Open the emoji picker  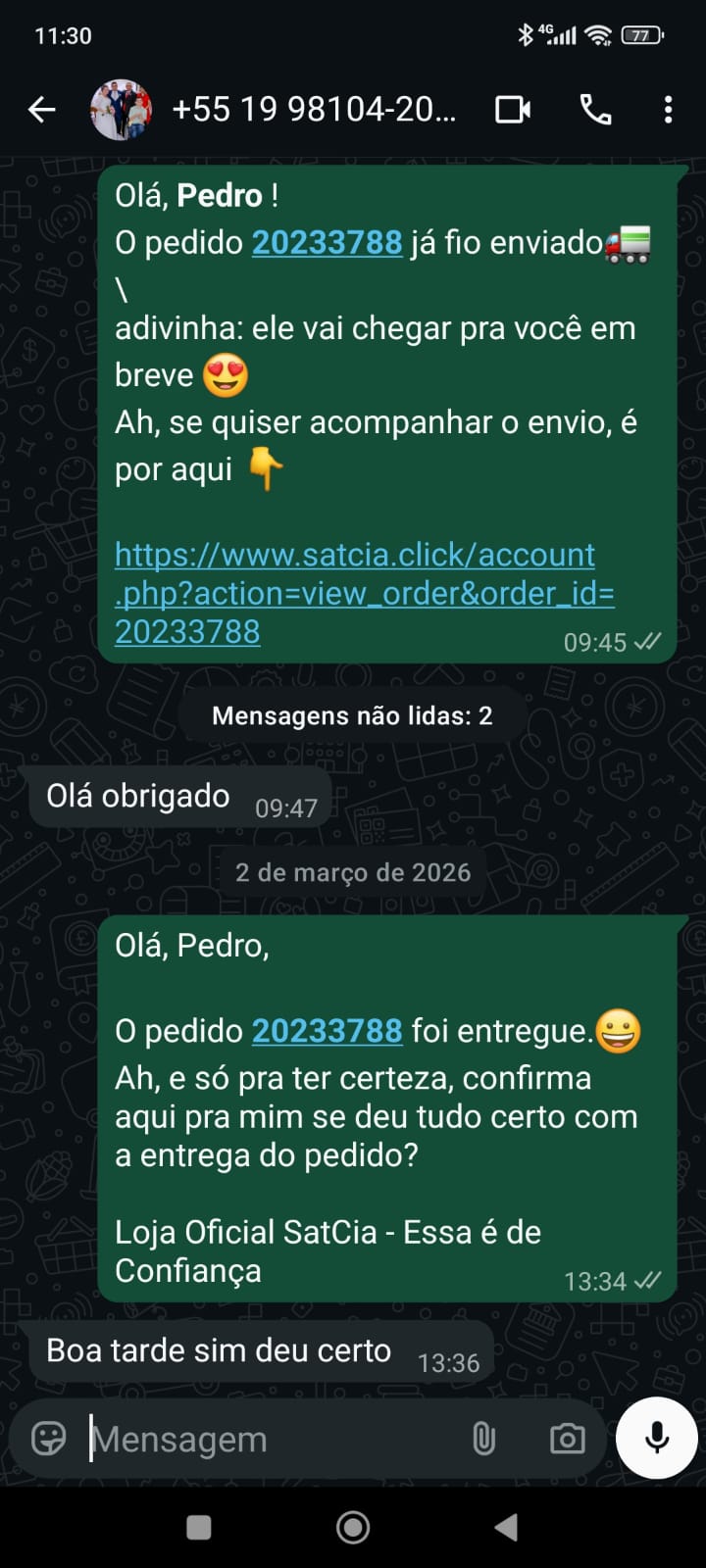point(49,1439)
